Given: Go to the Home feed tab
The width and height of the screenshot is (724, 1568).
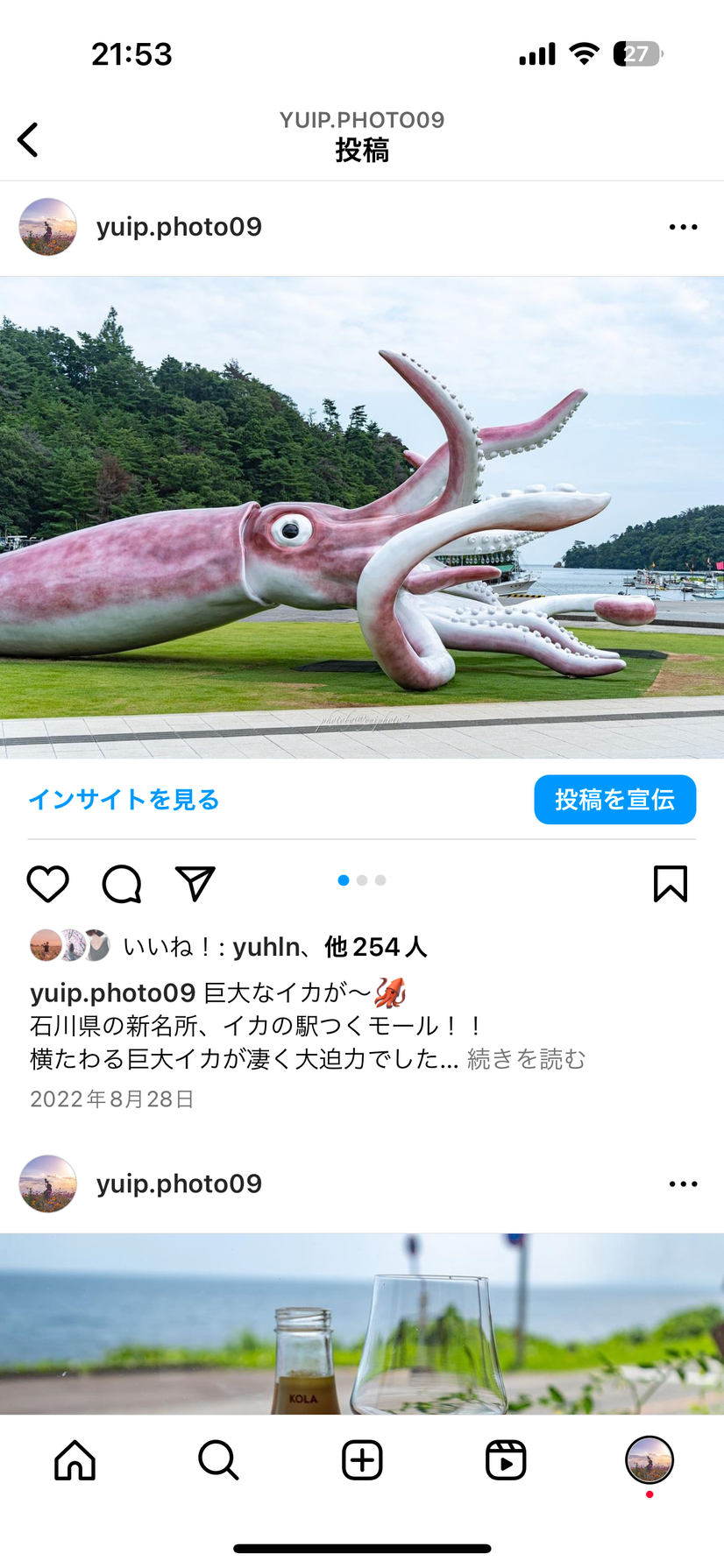Looking at the screenshot, I should 75,1460.
